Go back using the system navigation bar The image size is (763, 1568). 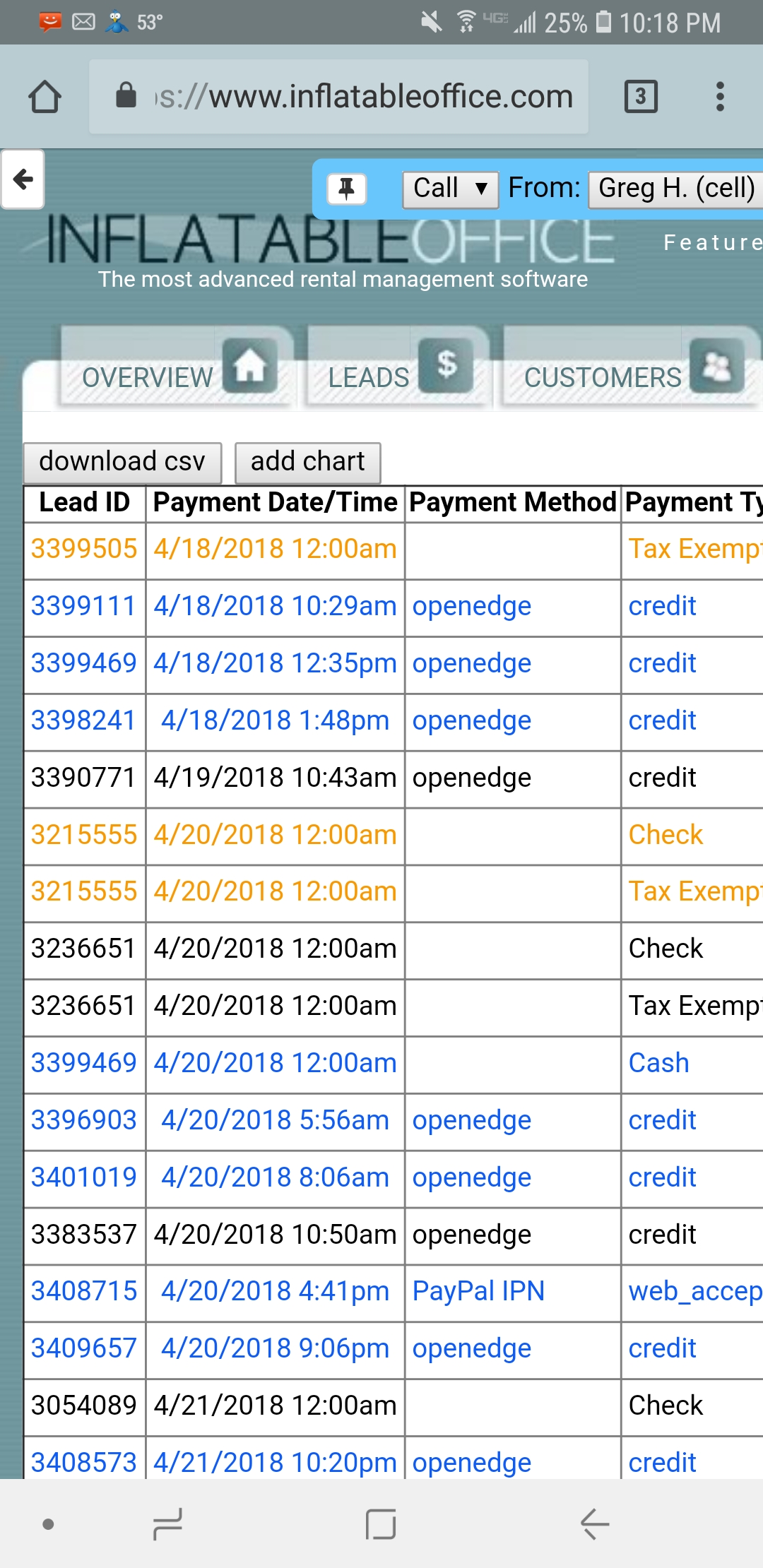point(595,1524)
